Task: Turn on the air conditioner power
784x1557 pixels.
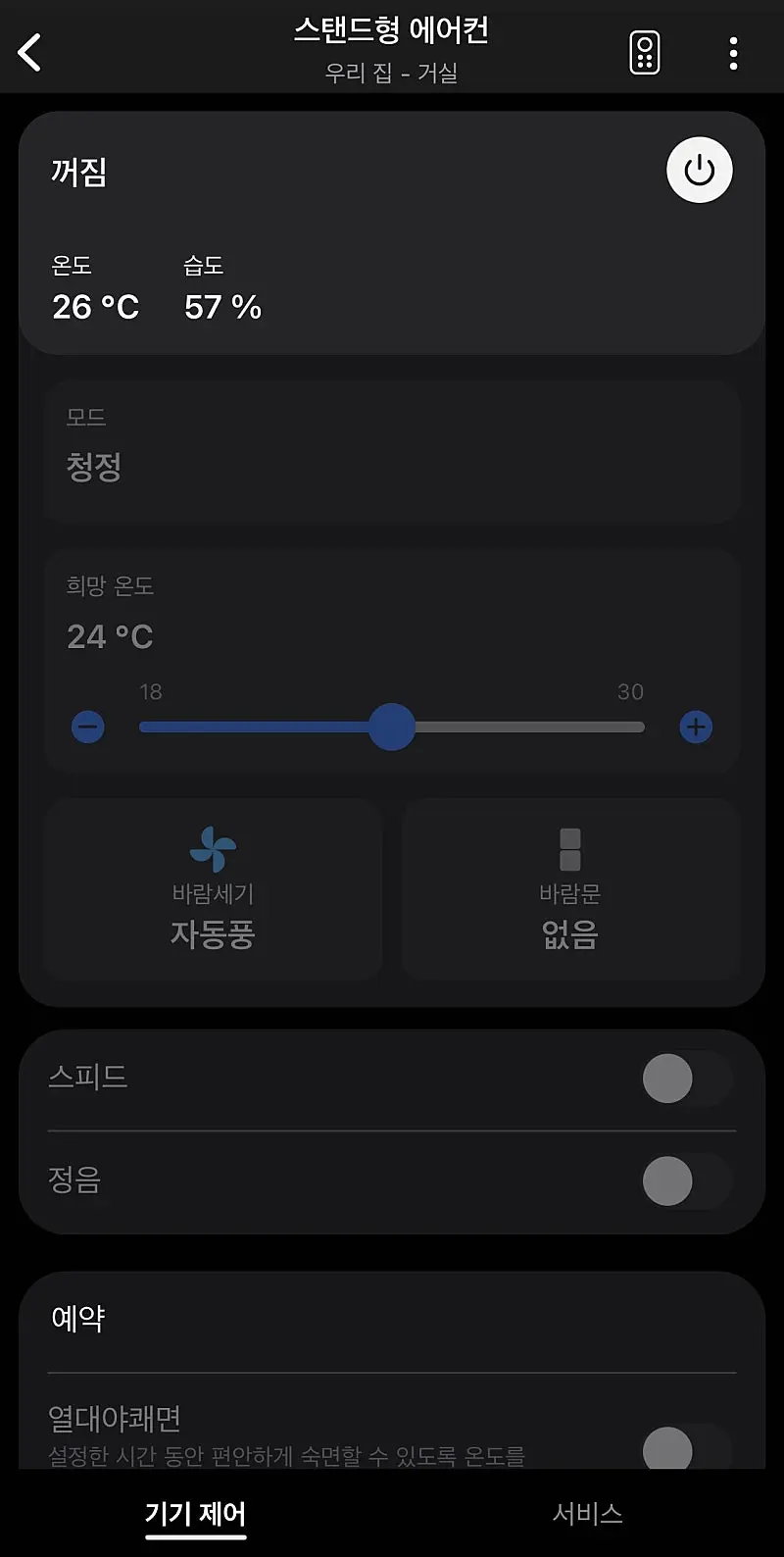Action: click(x=699, y=171)
